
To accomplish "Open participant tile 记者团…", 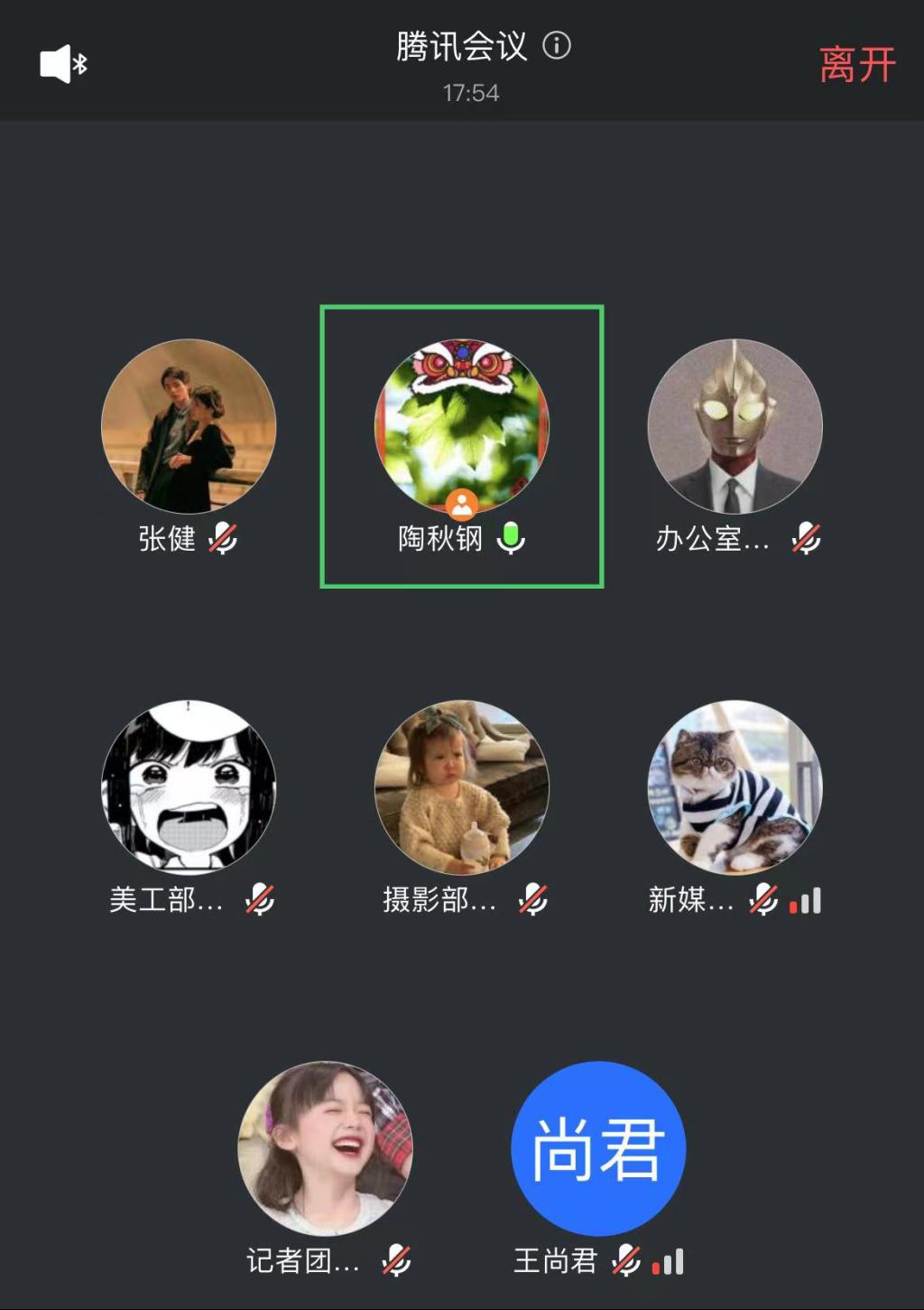I will pyautogui.click(x=325, y=1148).
